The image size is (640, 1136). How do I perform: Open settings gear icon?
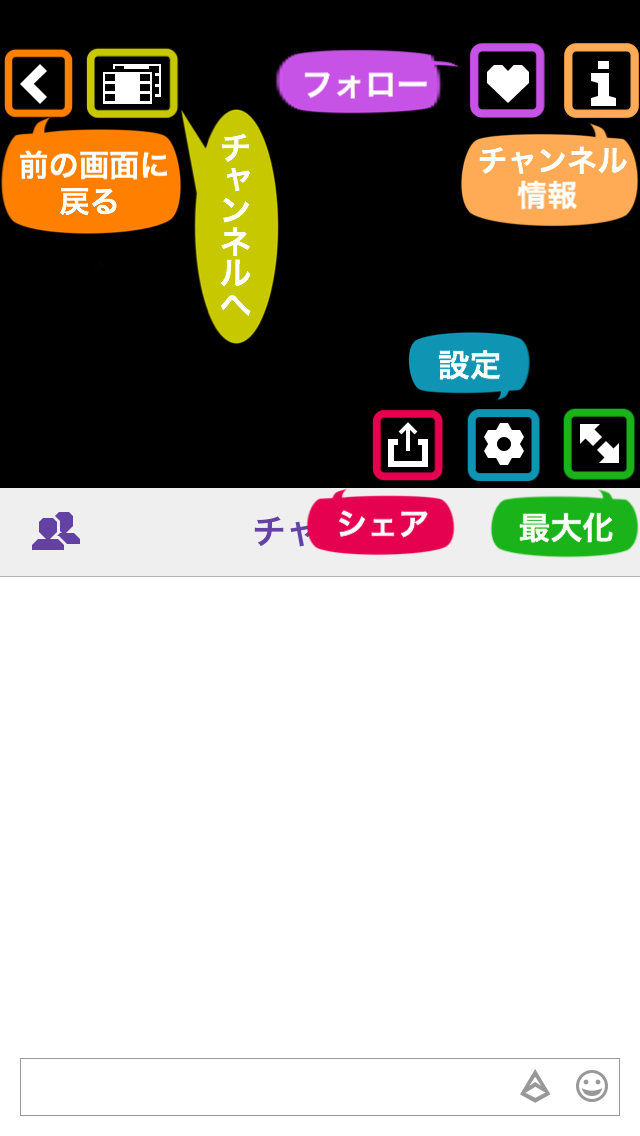click(x=503, y=445)
